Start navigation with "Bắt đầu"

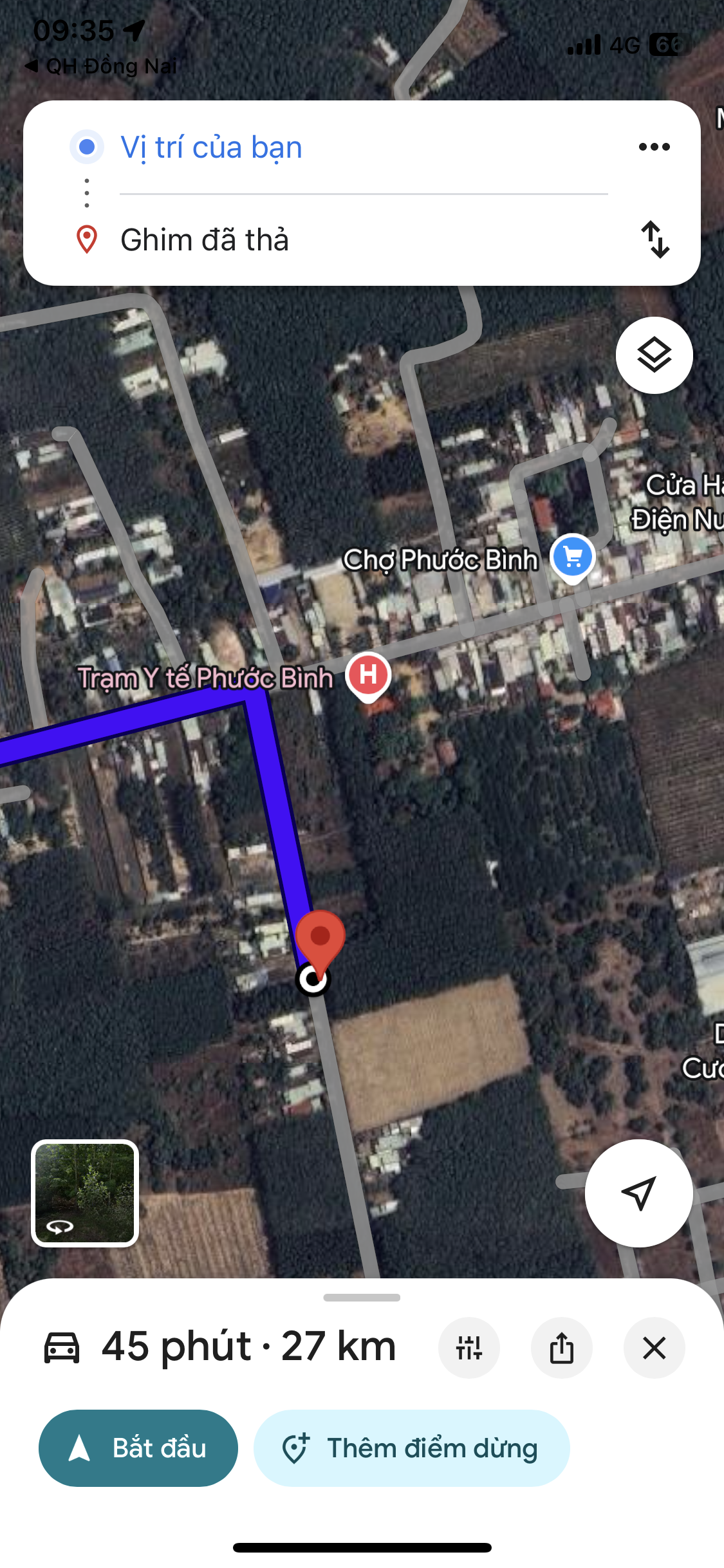[138, 1448]
